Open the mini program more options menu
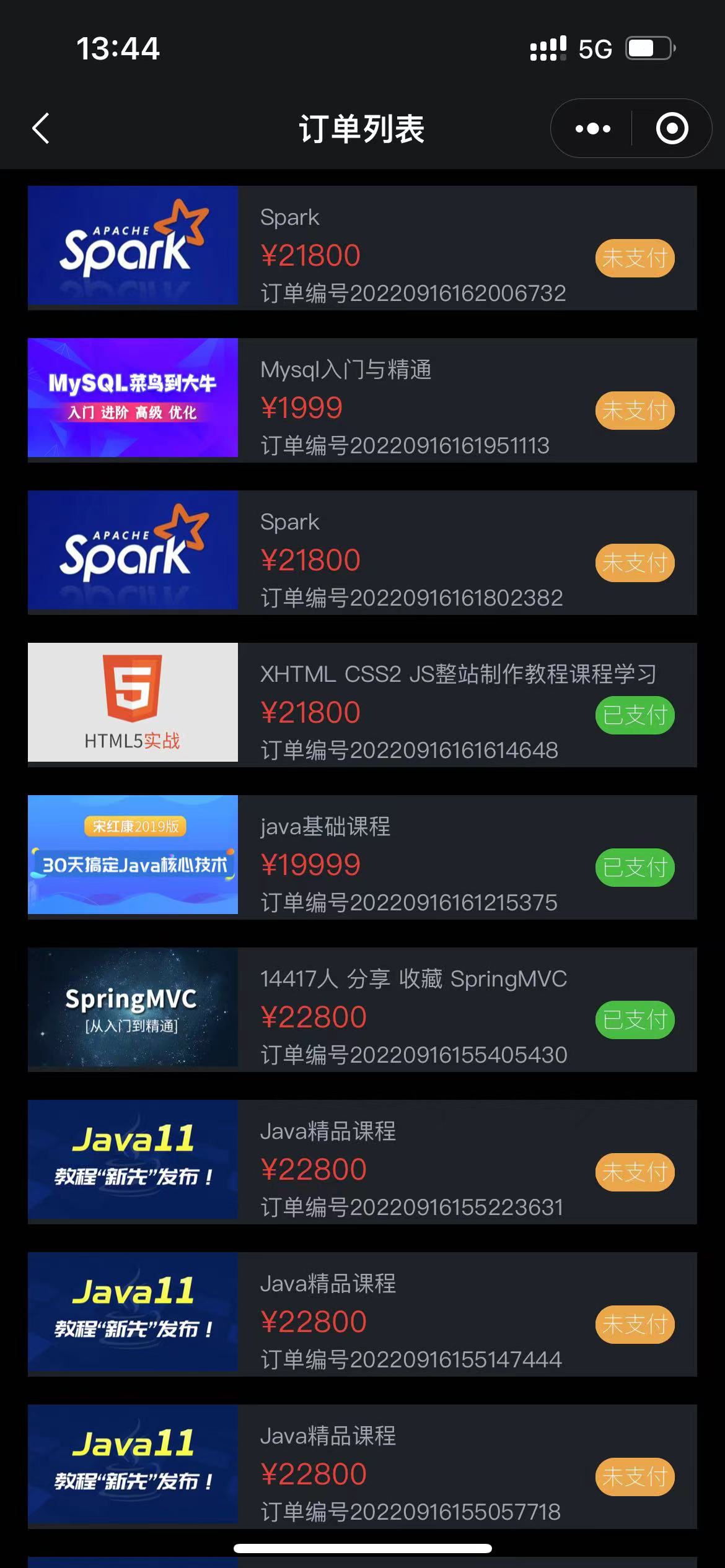 [x=592, y=129]
